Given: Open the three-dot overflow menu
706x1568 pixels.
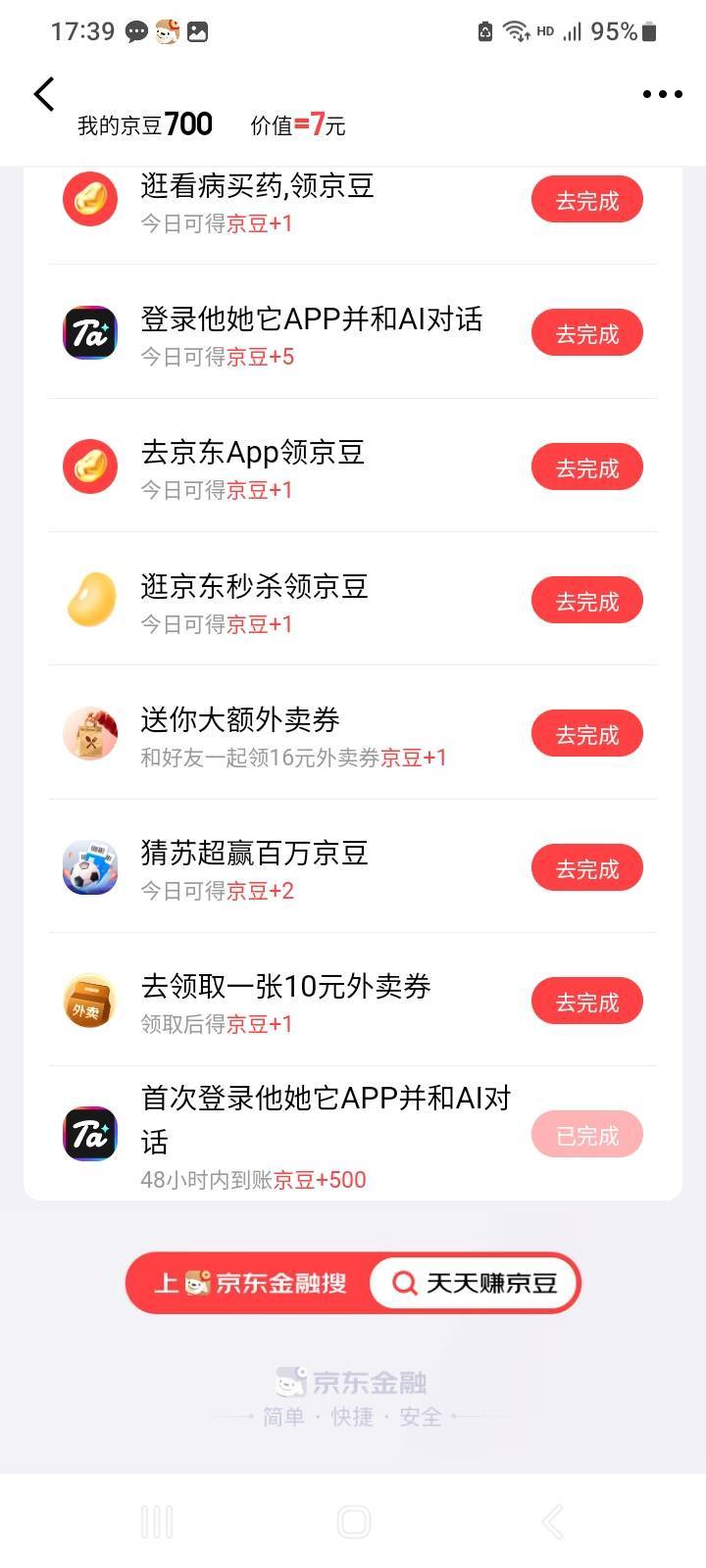Looking at the screenshot, I should 662,94.
